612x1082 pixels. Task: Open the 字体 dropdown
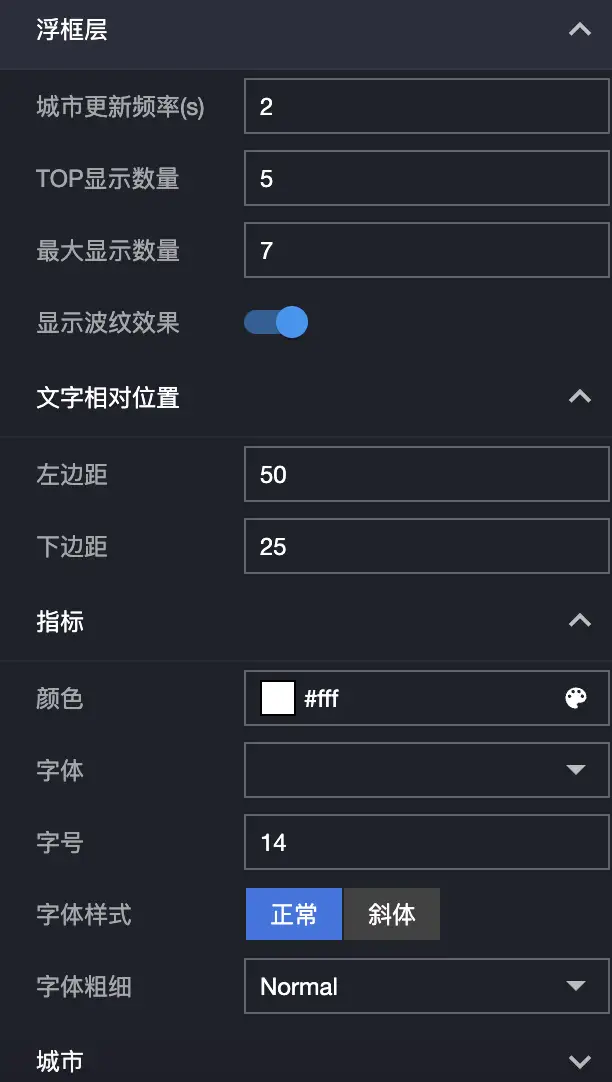(426, 770)
